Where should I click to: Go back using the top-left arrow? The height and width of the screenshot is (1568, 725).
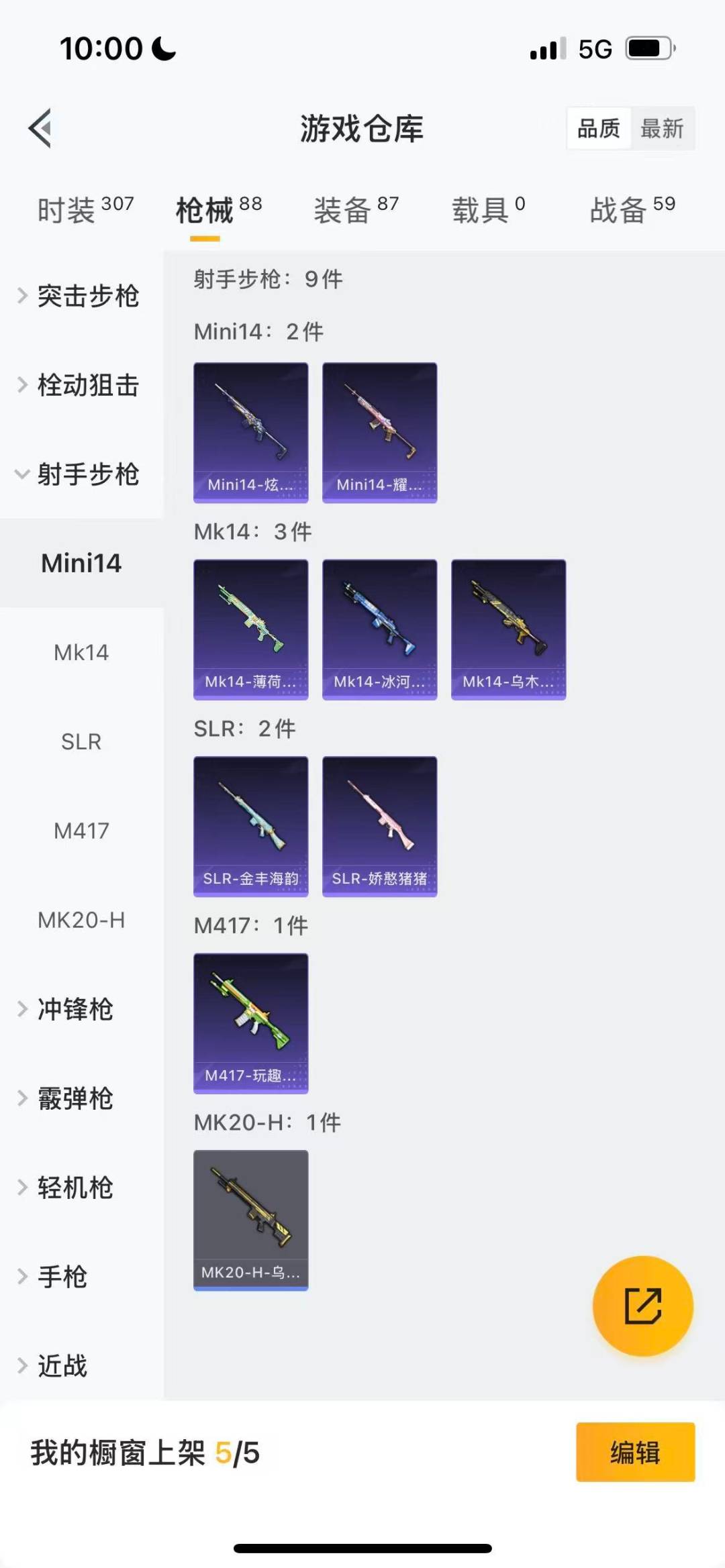tap(40, 127)
